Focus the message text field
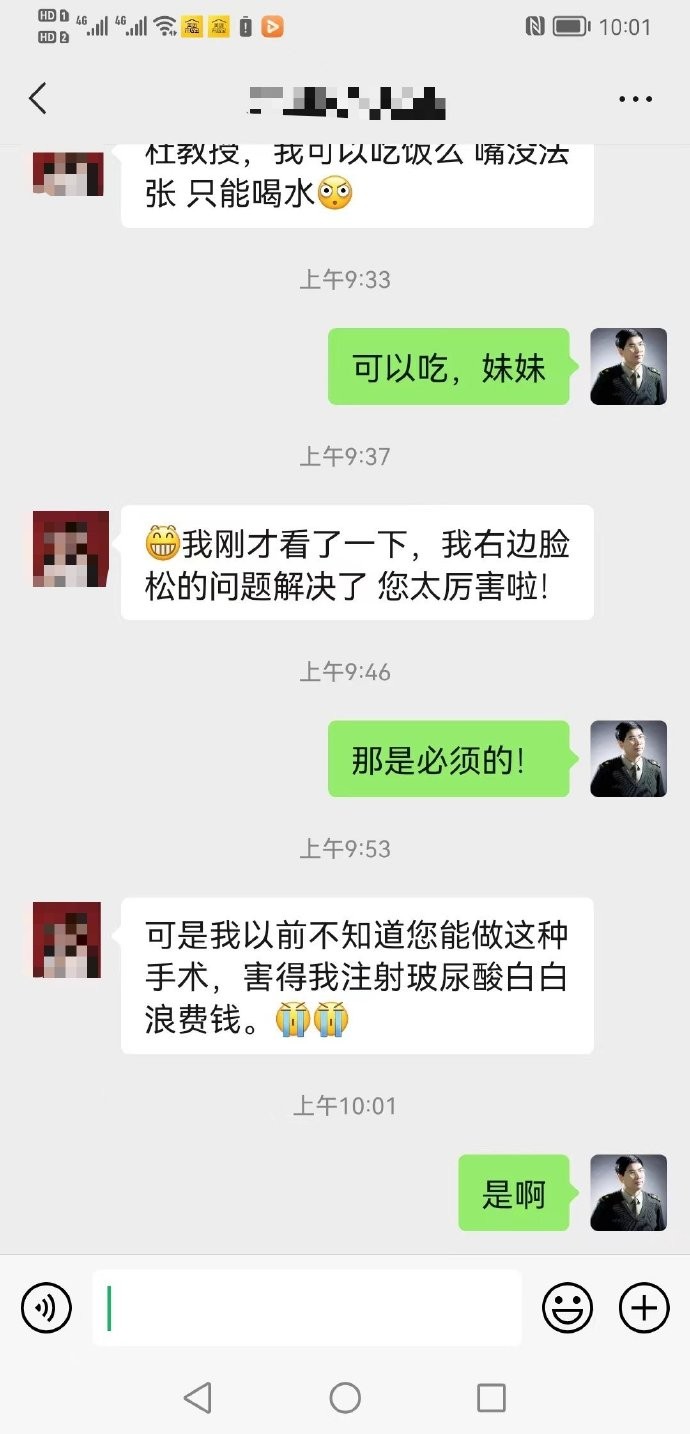690x1434 pixels. coord(306,1308)
